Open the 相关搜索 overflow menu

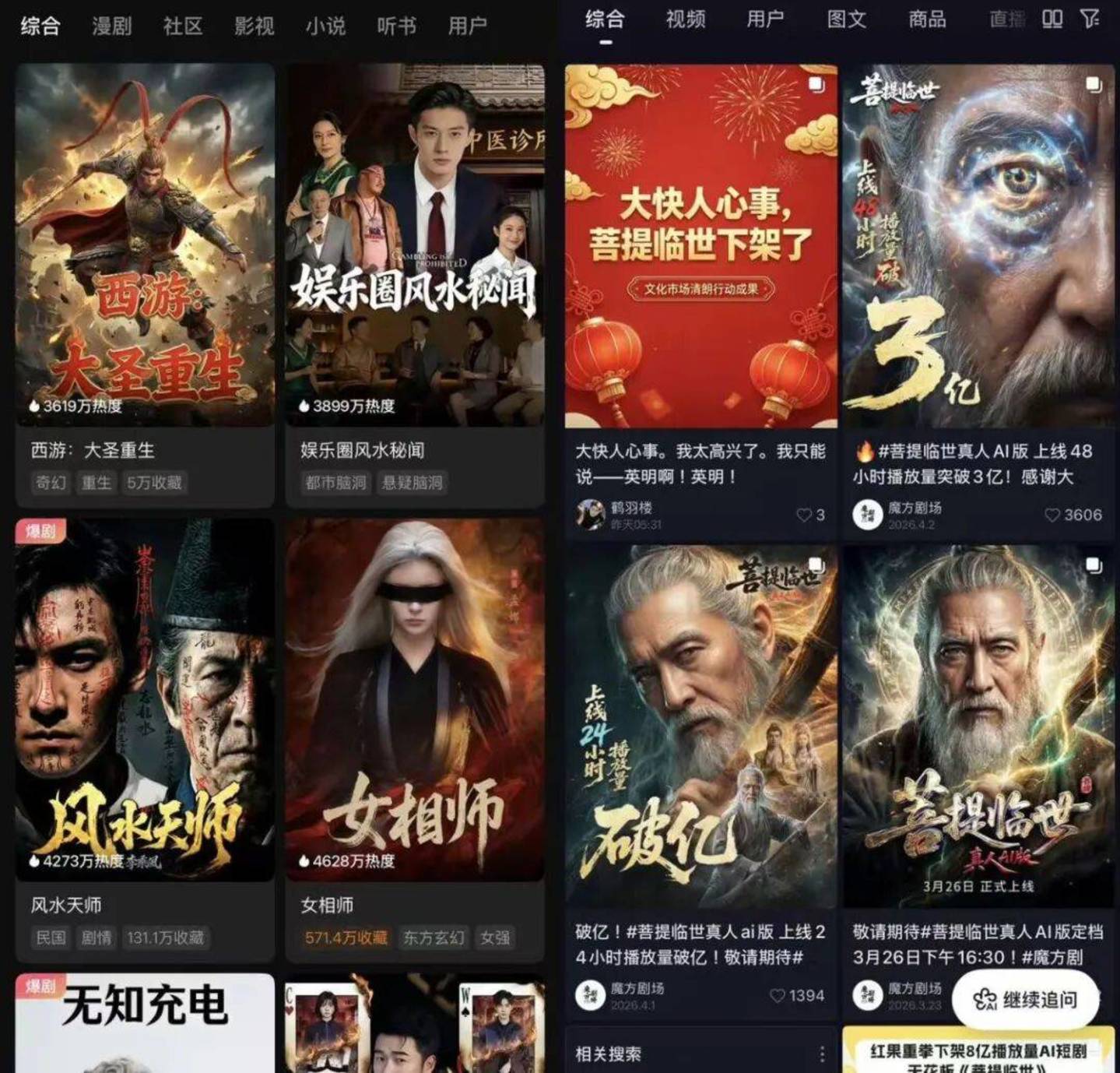pos(822,1054)
